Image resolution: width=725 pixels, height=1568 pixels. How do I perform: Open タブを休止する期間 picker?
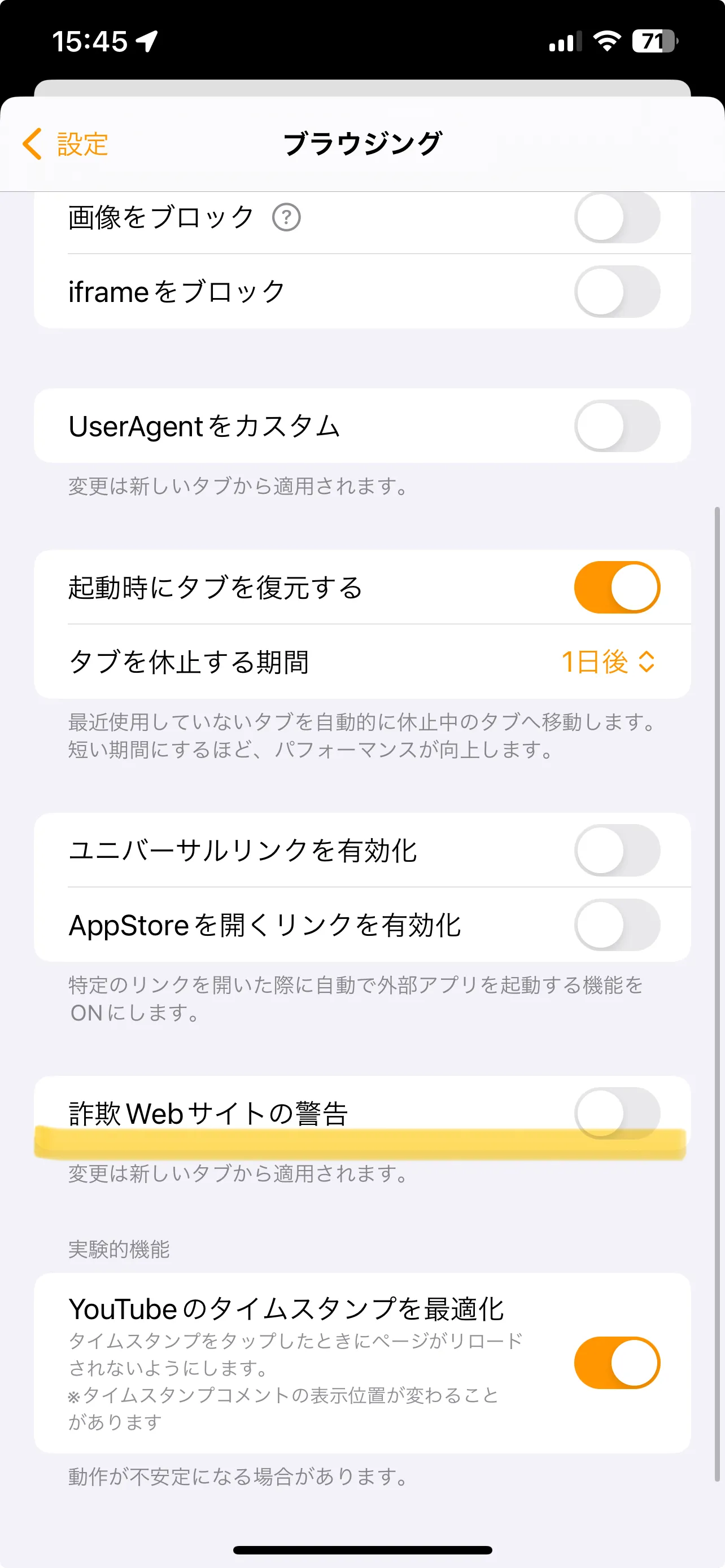[607, 662]
